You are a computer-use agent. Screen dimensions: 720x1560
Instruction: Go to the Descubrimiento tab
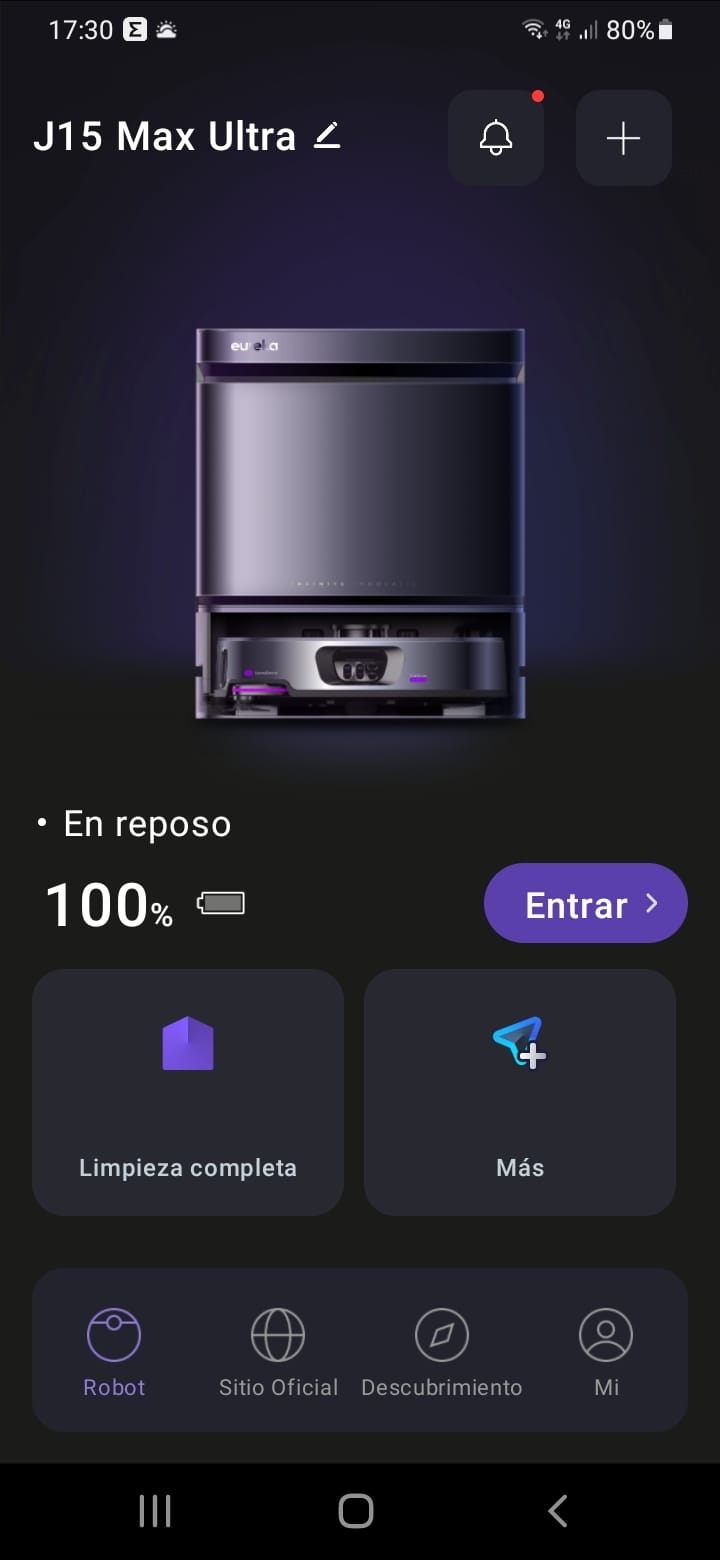pyautogui.click(x=442, y=1353)
